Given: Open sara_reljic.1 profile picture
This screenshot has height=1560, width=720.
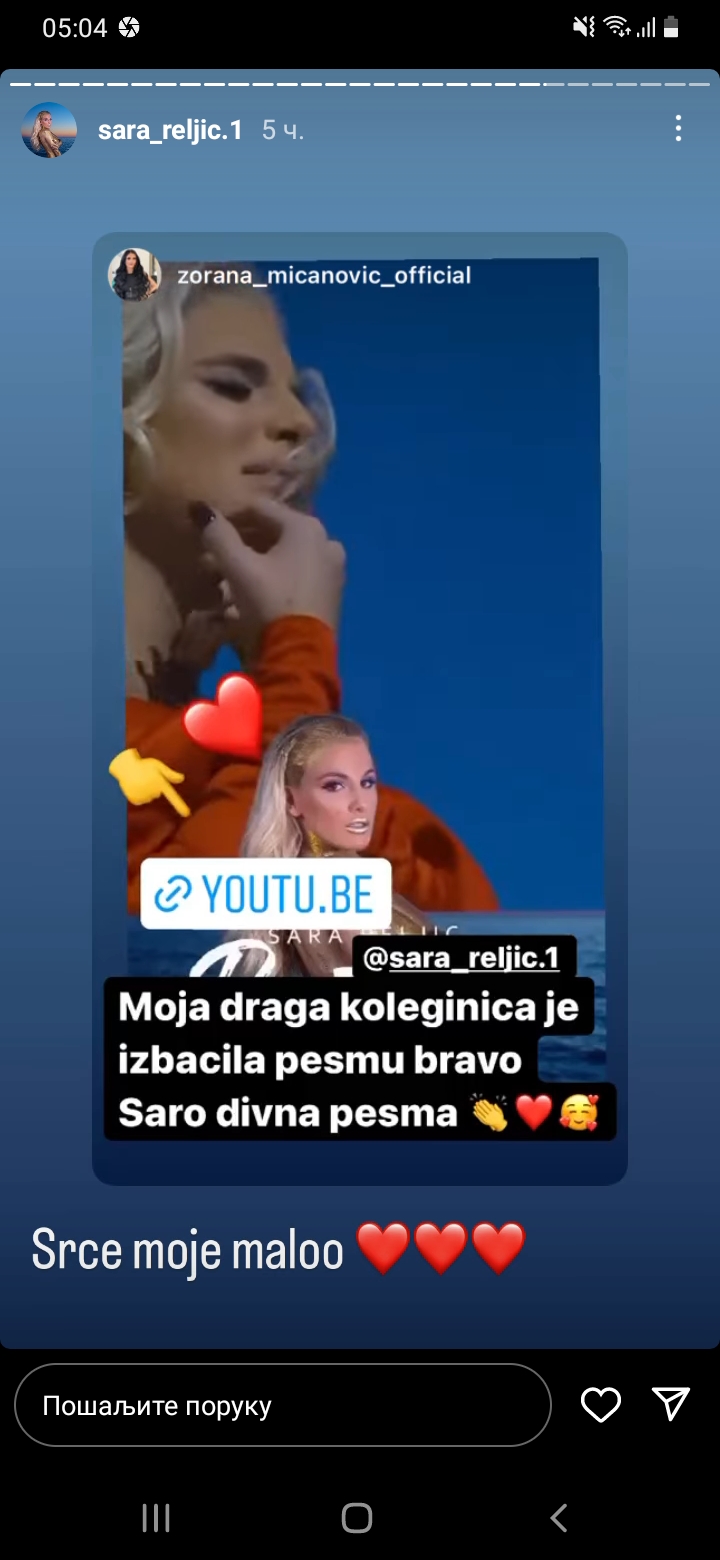Looking at the screenshot, I should click(x=49, y=130).
